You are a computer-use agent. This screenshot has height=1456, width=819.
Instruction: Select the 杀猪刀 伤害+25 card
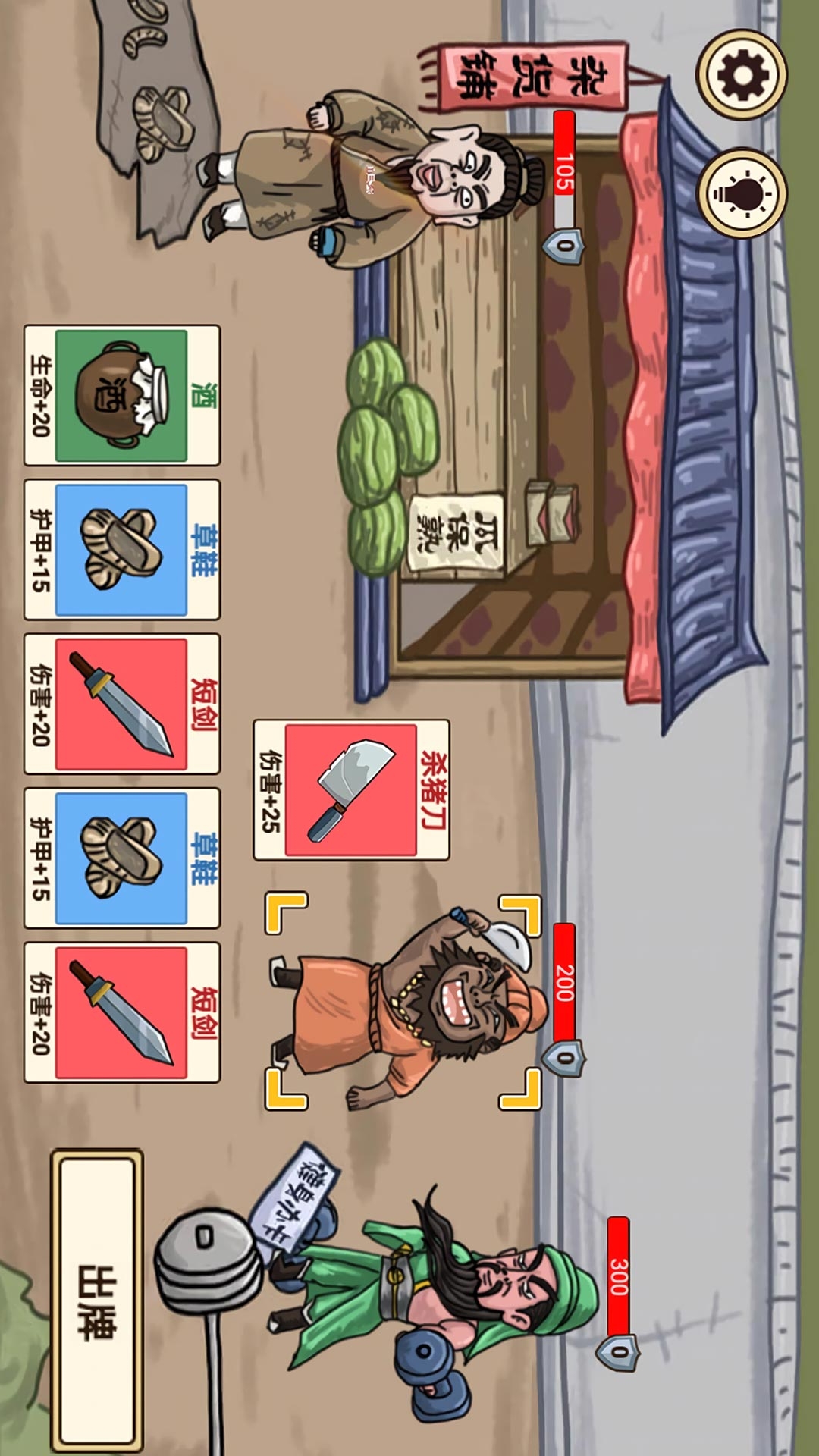click(x=351, y=789)
